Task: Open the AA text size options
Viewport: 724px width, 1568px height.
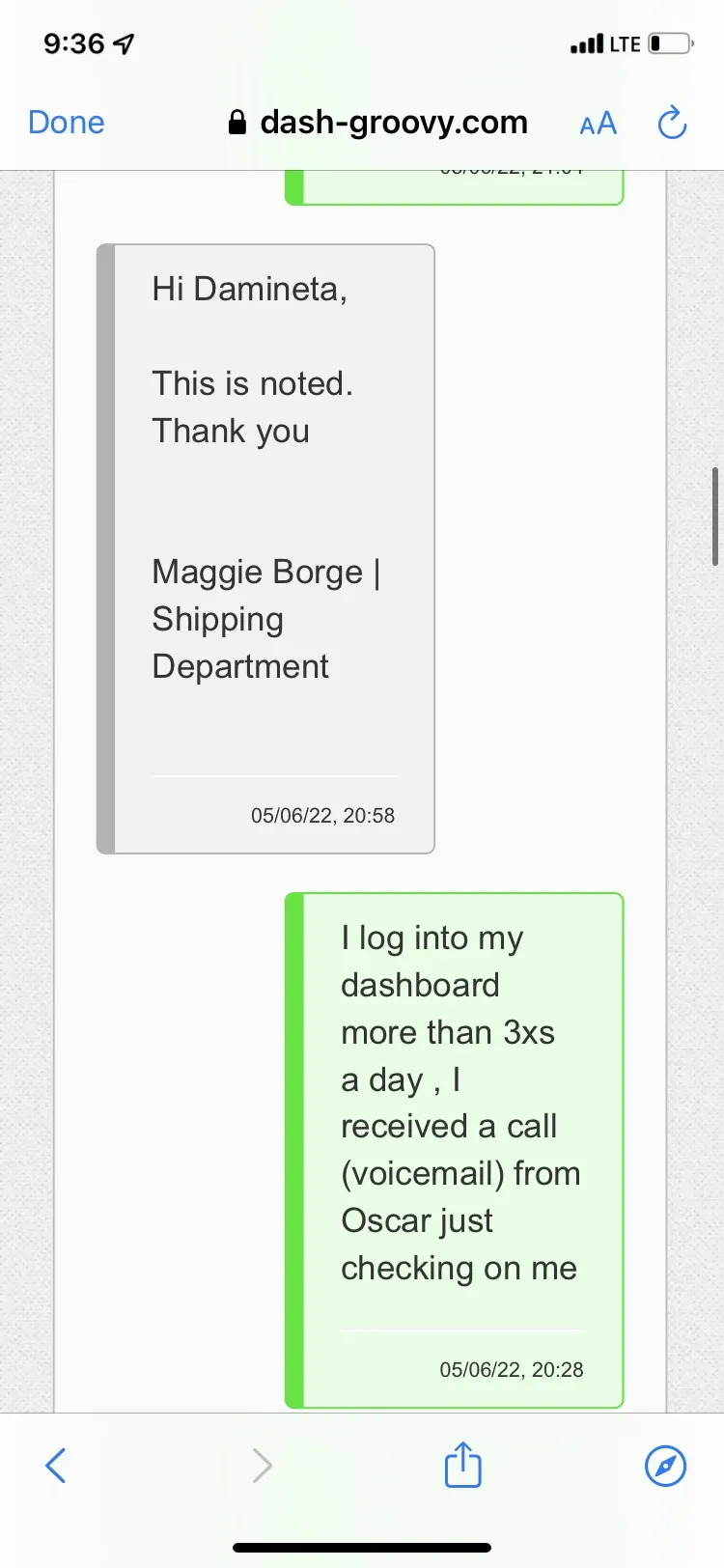Action: click(x=598, y=124)
